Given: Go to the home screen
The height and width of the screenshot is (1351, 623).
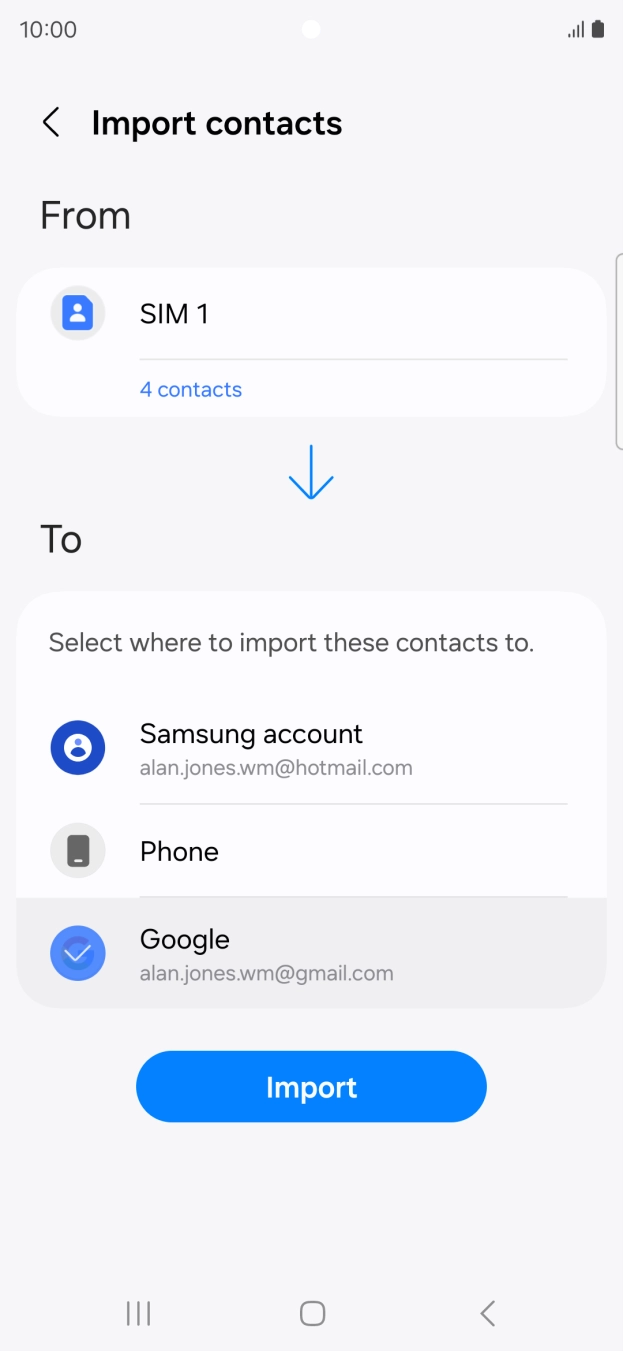Looking at the screenshot, I should tap(312, 1313).
